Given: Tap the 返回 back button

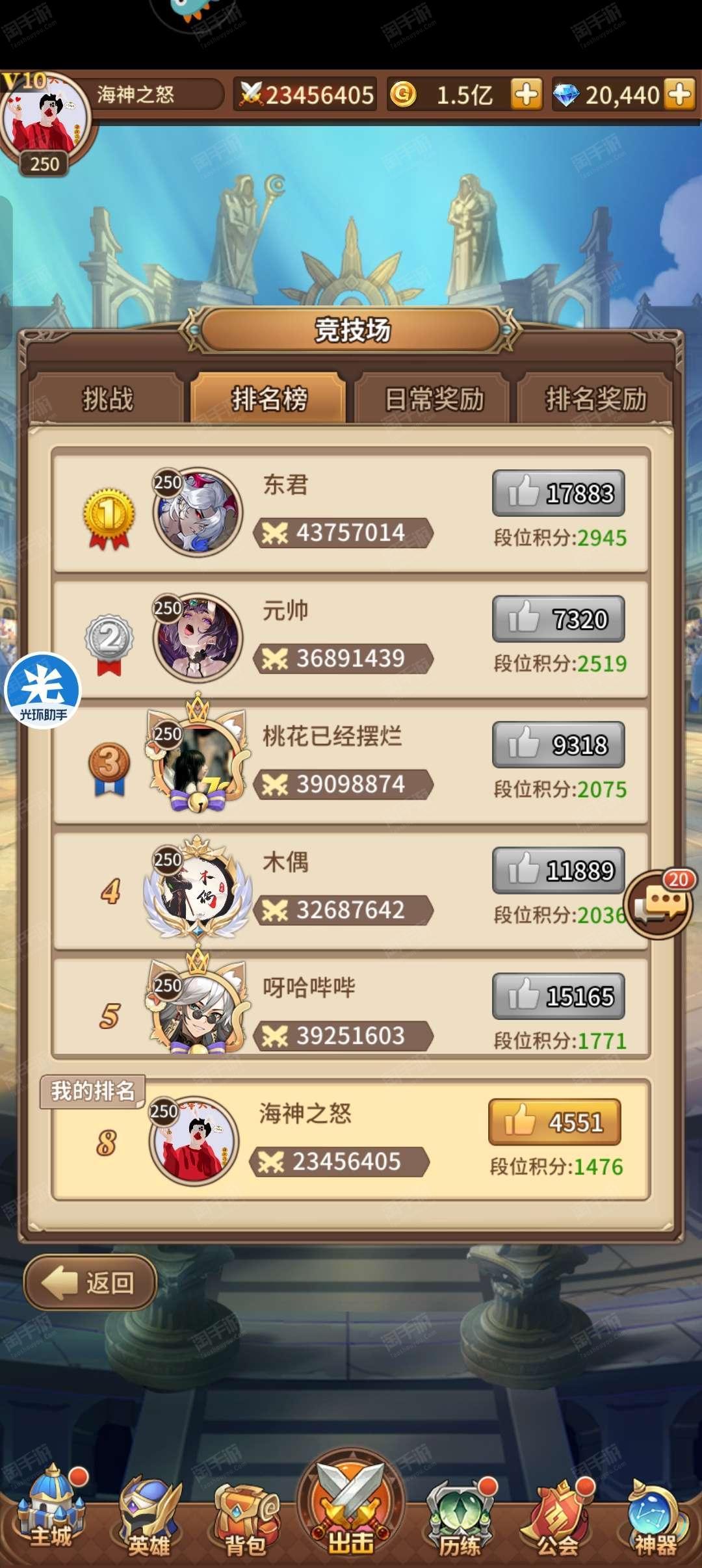Looking at the screenshot, I should pos(90,1283).
